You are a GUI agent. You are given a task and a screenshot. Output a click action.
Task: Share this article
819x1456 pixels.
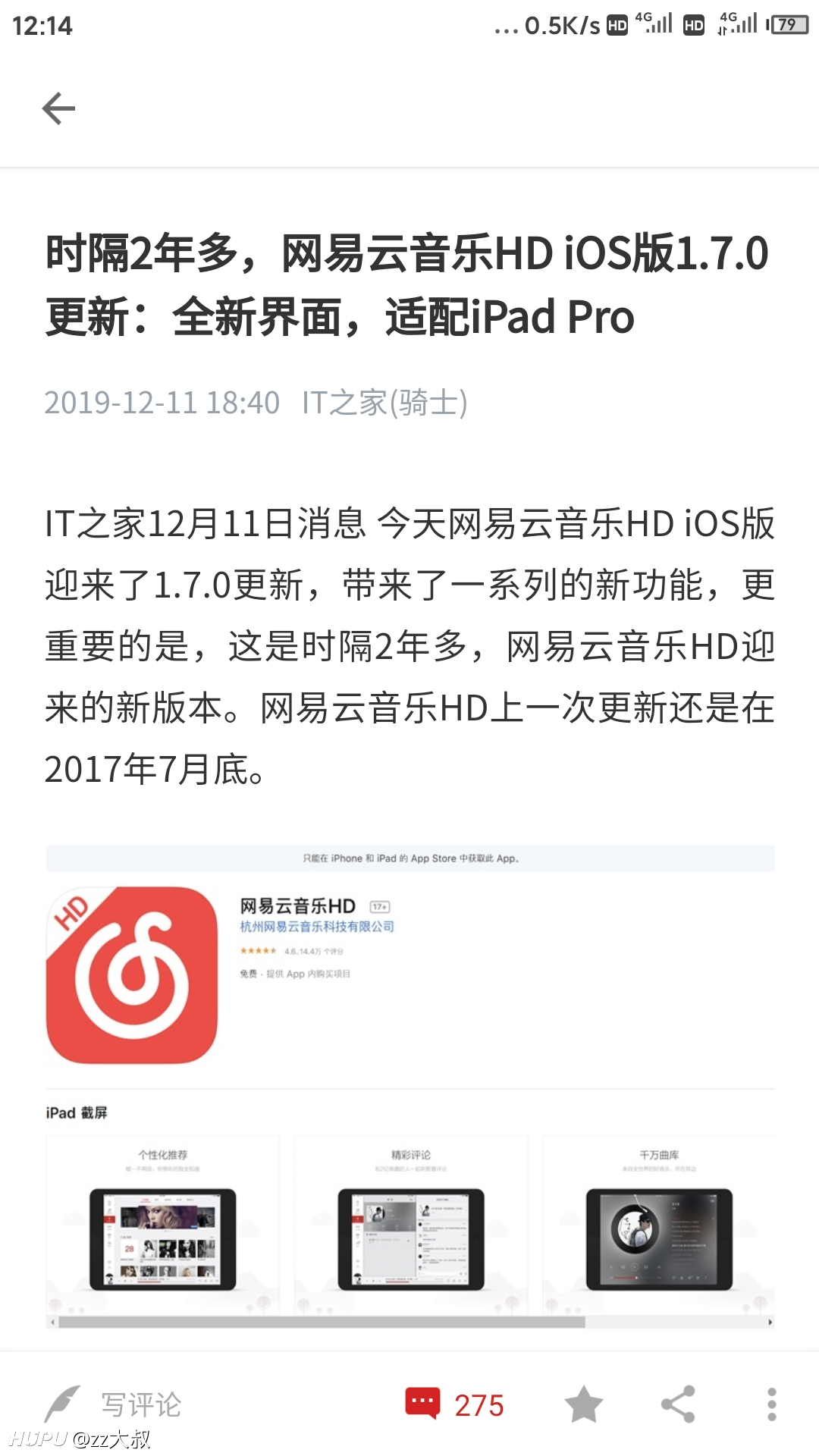(678, 1404)
